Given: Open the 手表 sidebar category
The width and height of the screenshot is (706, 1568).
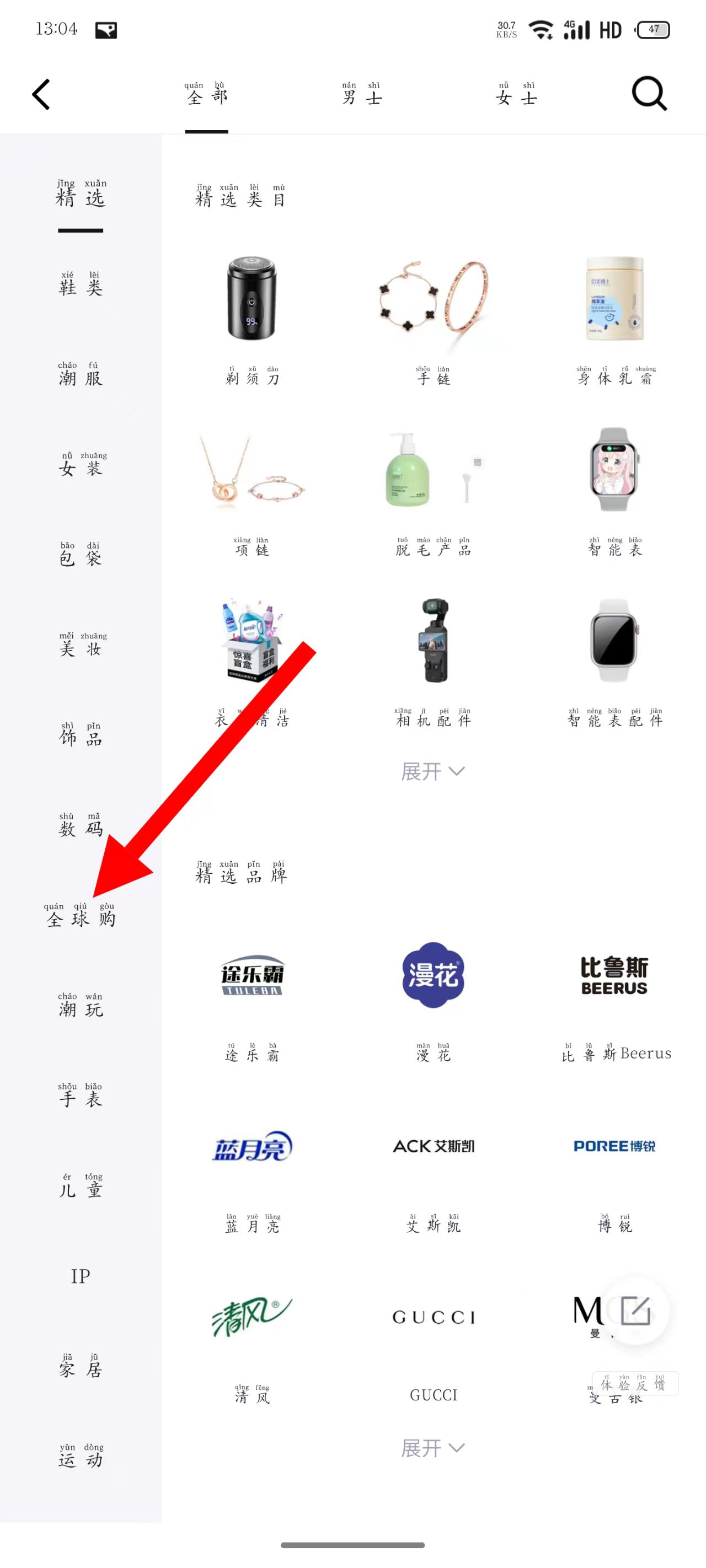Looking at the screenshot, I should point(81,1096).
